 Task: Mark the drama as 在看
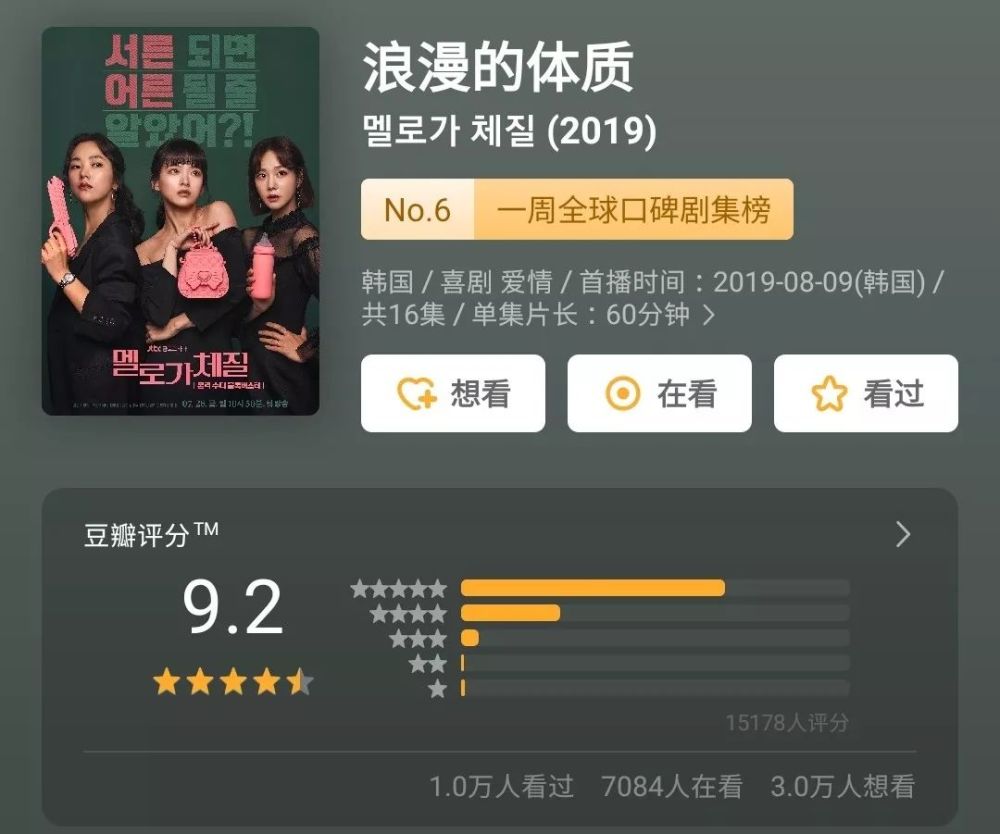659,394
